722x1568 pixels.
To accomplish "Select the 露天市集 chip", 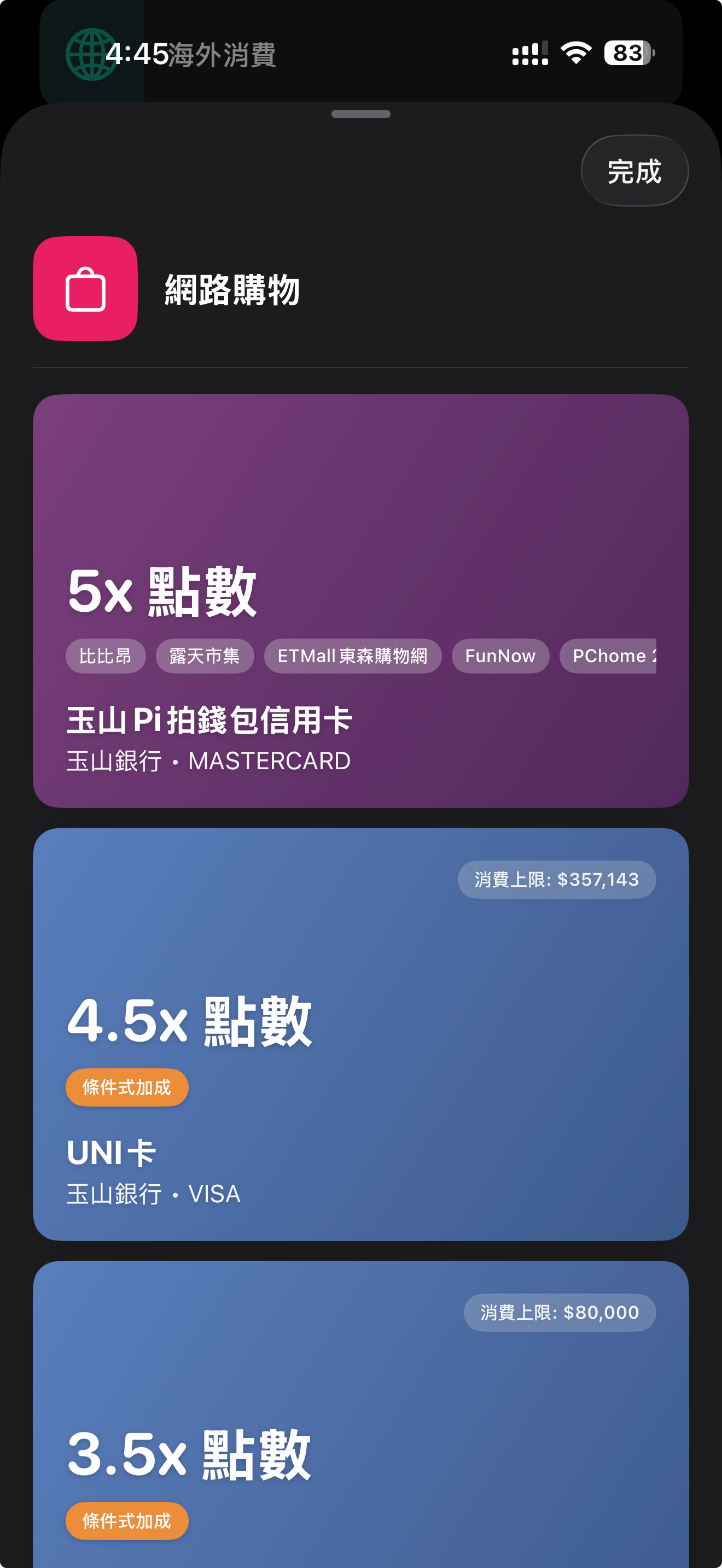I will point(205,656).
